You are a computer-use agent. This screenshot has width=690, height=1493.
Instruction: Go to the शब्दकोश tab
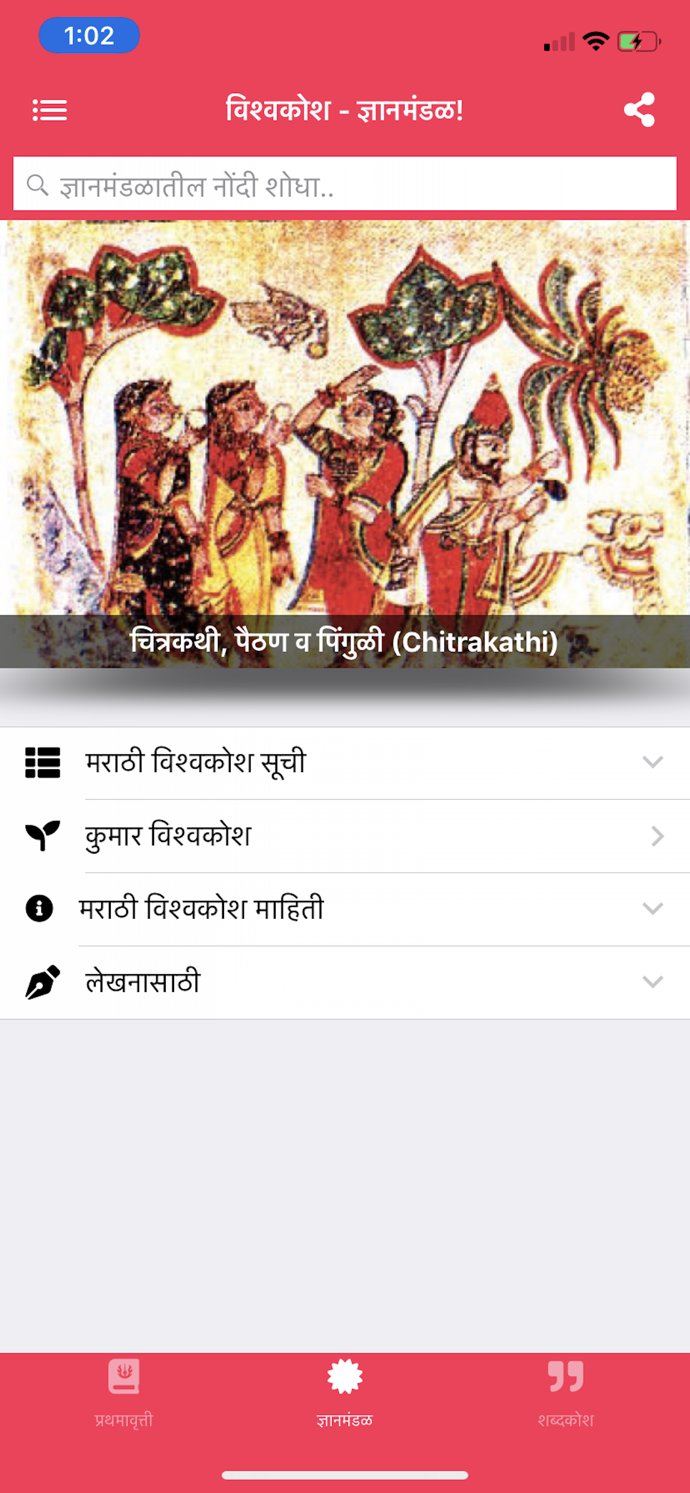(x=565, y=1393)
